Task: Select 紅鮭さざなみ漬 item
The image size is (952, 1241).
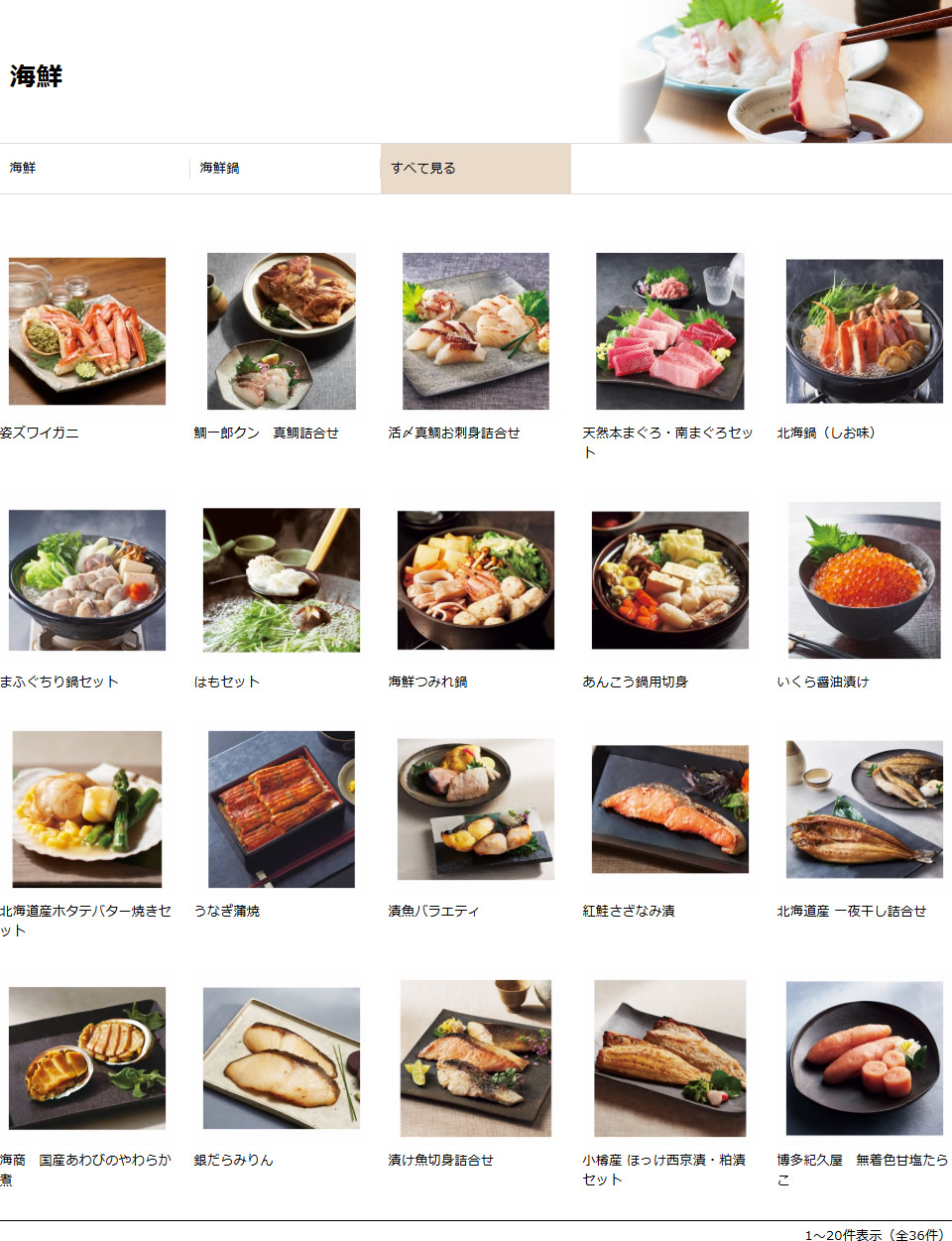Action: coord(670,808)
